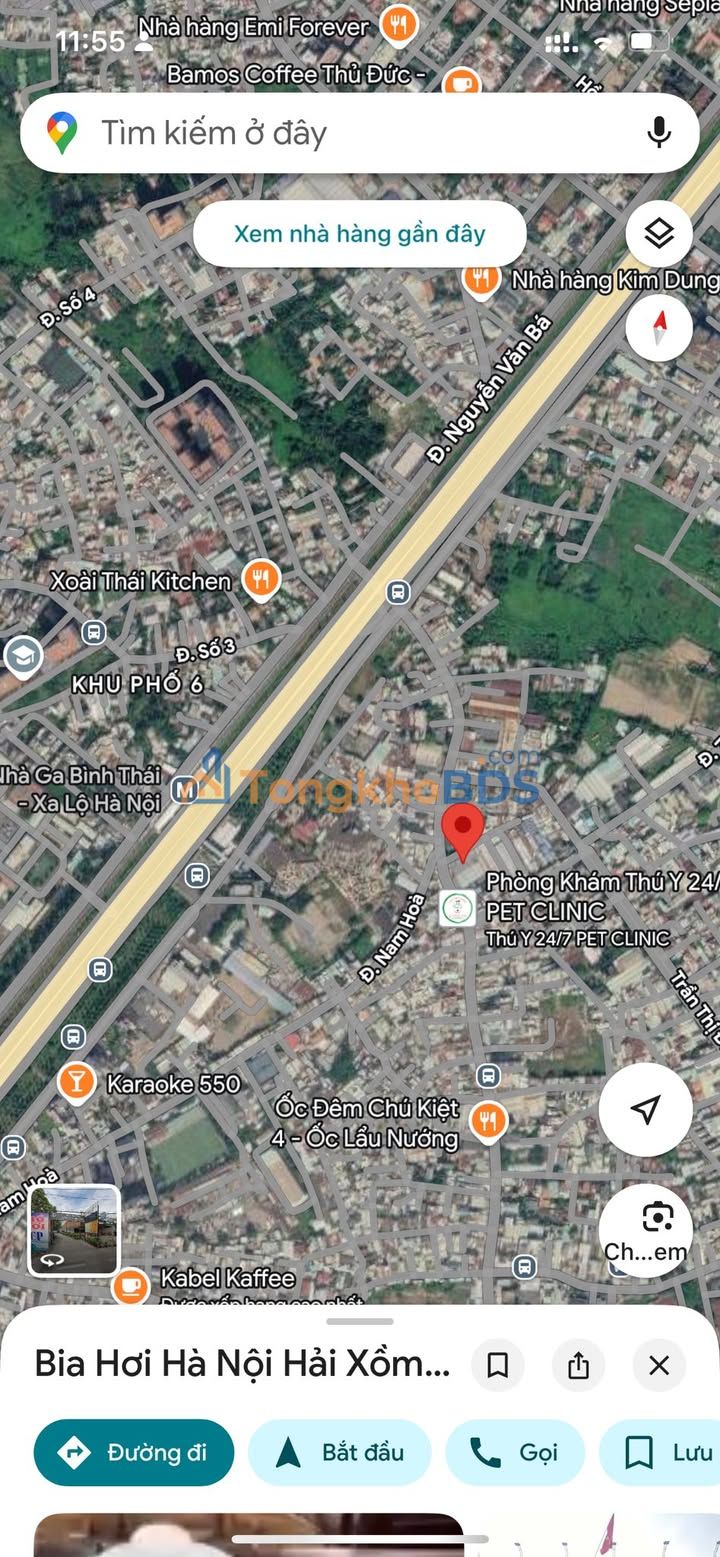Tap the compass to reset orientation

659,327
